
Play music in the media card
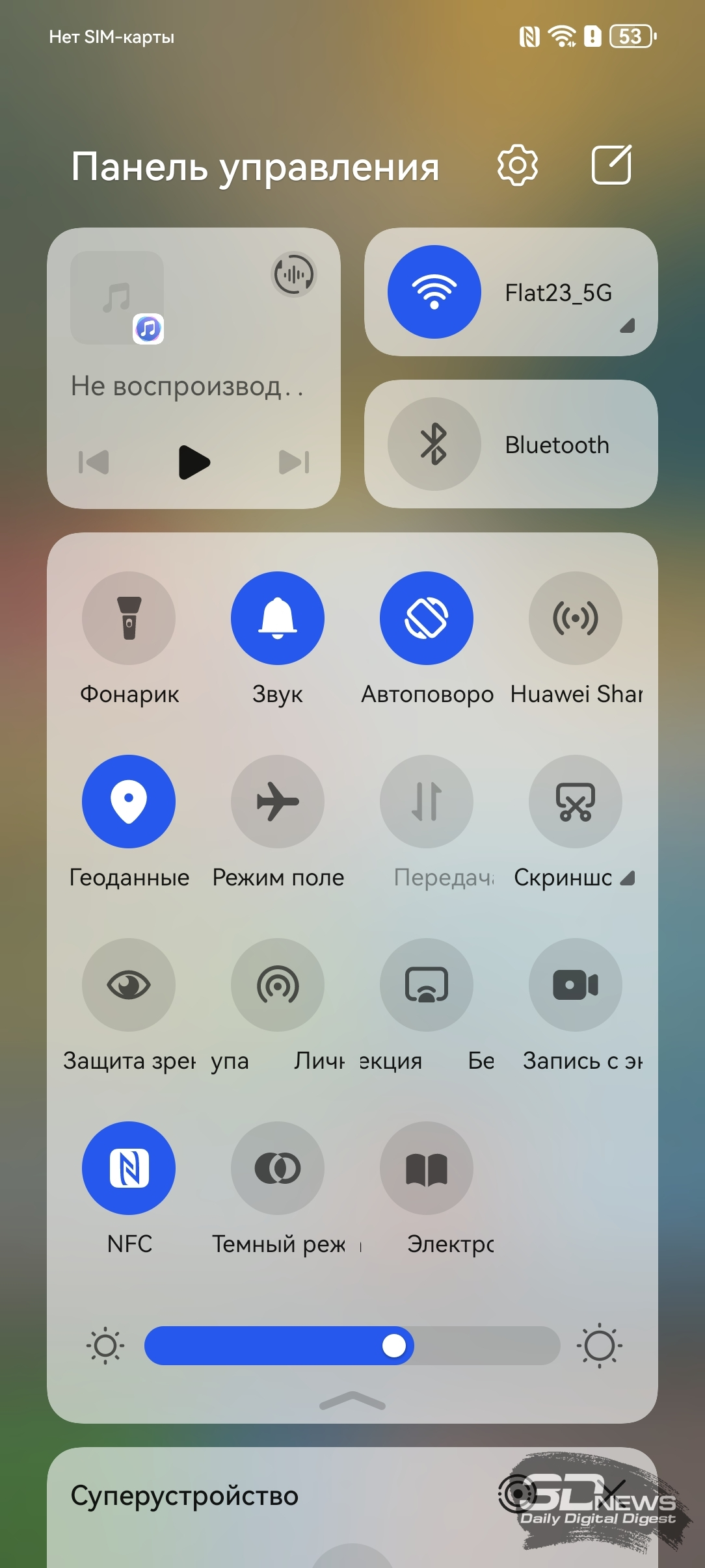click(x=194, y=462)
